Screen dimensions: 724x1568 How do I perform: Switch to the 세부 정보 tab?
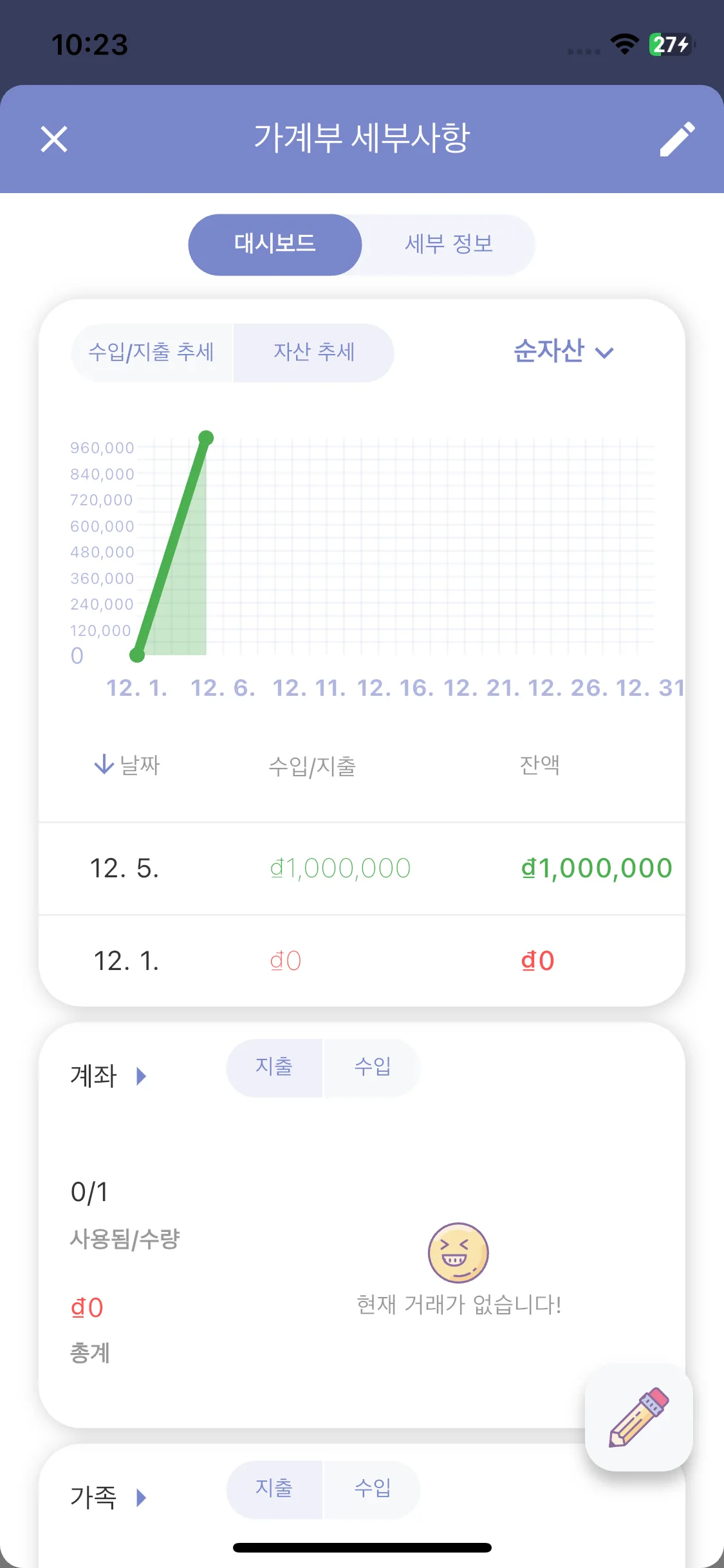click(x=449, y=245)
